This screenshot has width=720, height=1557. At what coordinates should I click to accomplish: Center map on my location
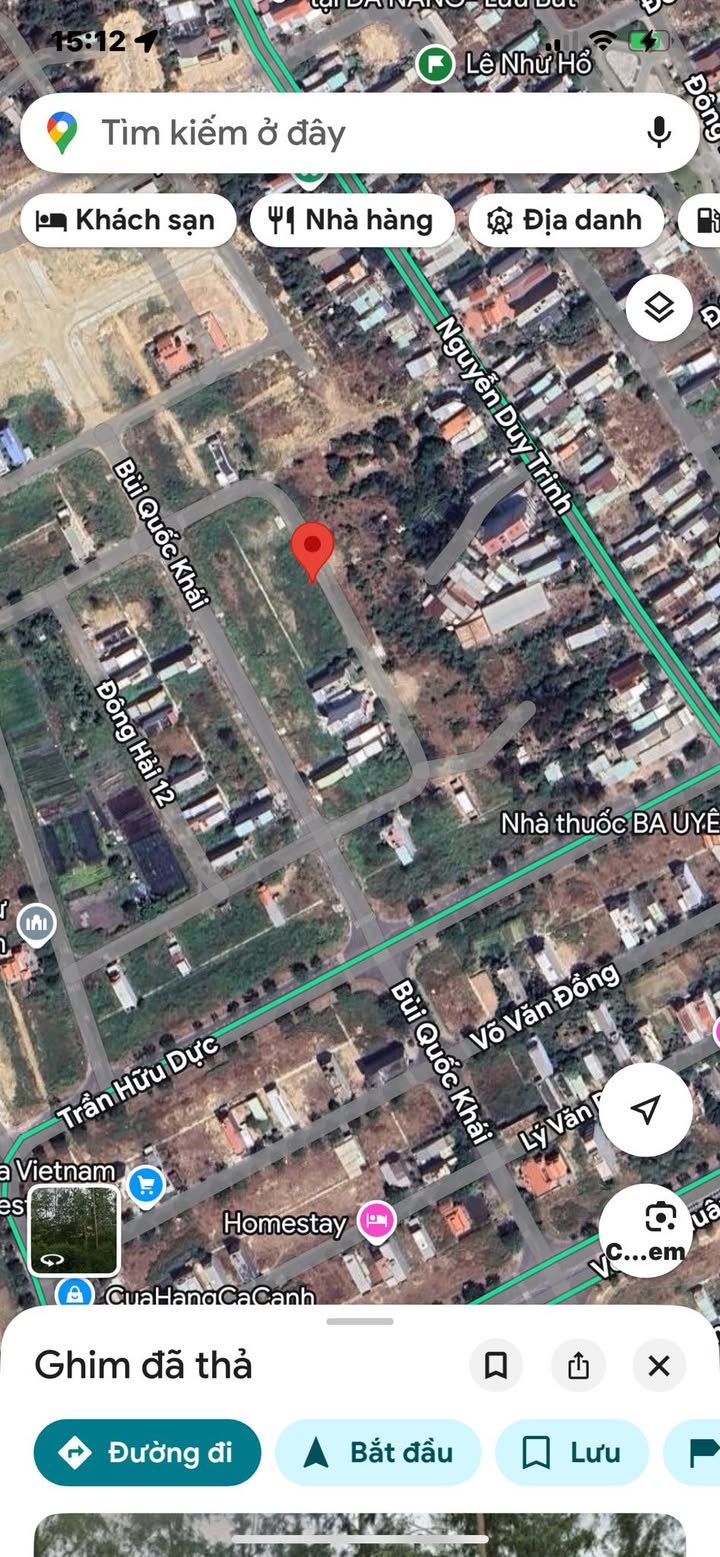(646, 1109)
